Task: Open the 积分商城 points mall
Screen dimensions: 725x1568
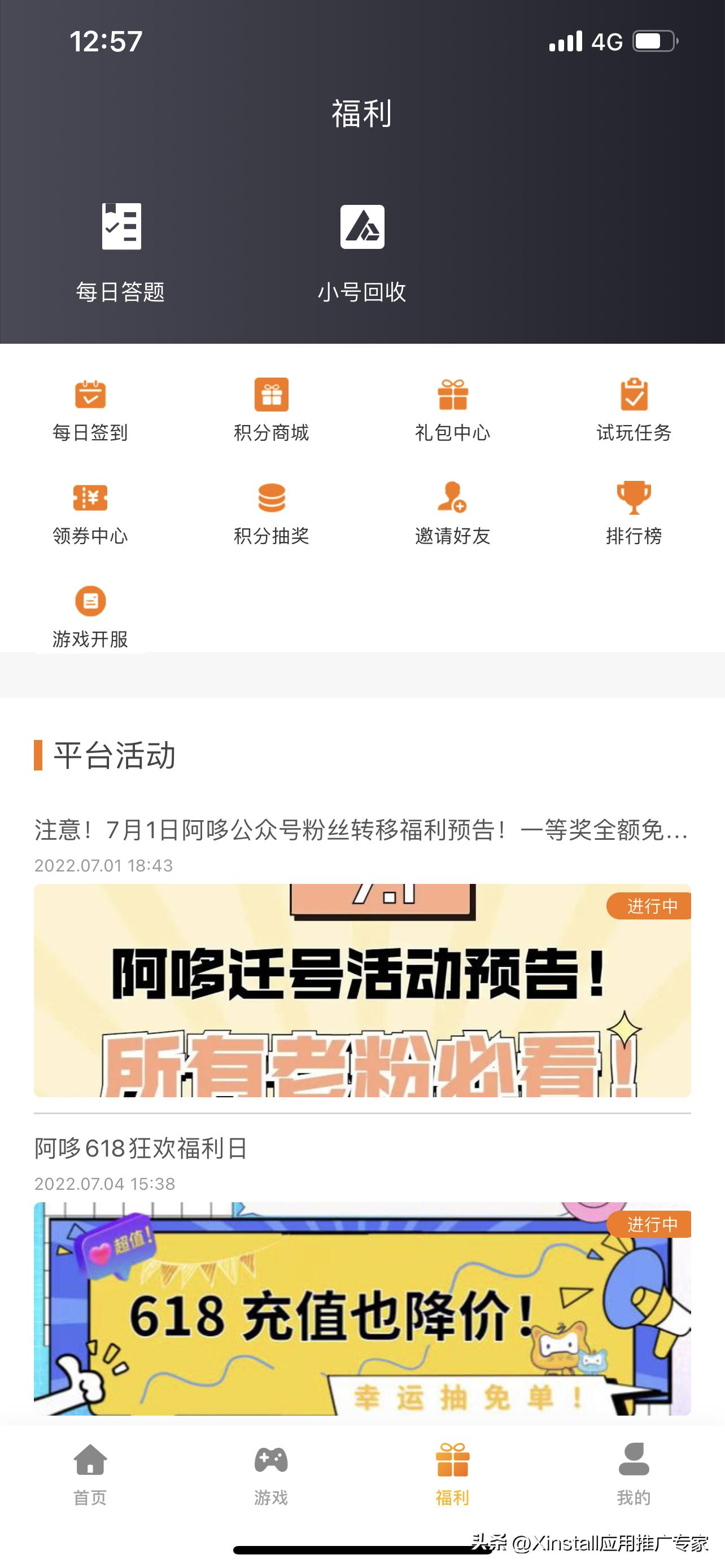Action: coord(272,406)
